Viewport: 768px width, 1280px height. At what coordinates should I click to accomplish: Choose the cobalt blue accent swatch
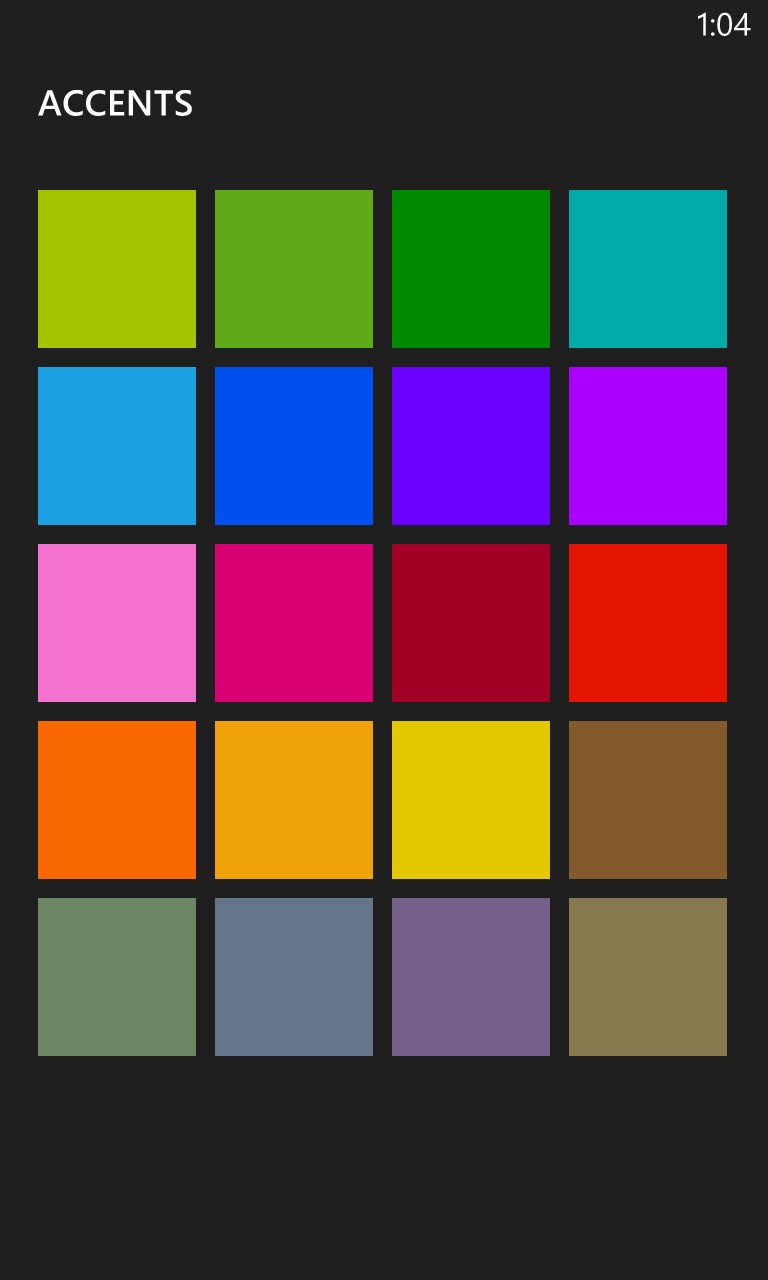294,446
